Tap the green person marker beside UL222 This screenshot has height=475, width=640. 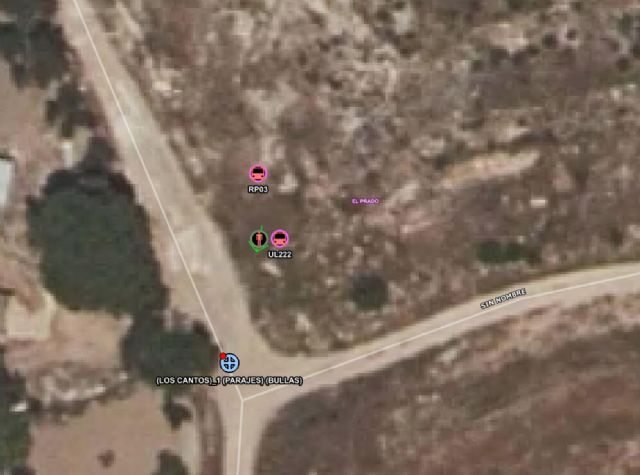click(x=259, y=239)
